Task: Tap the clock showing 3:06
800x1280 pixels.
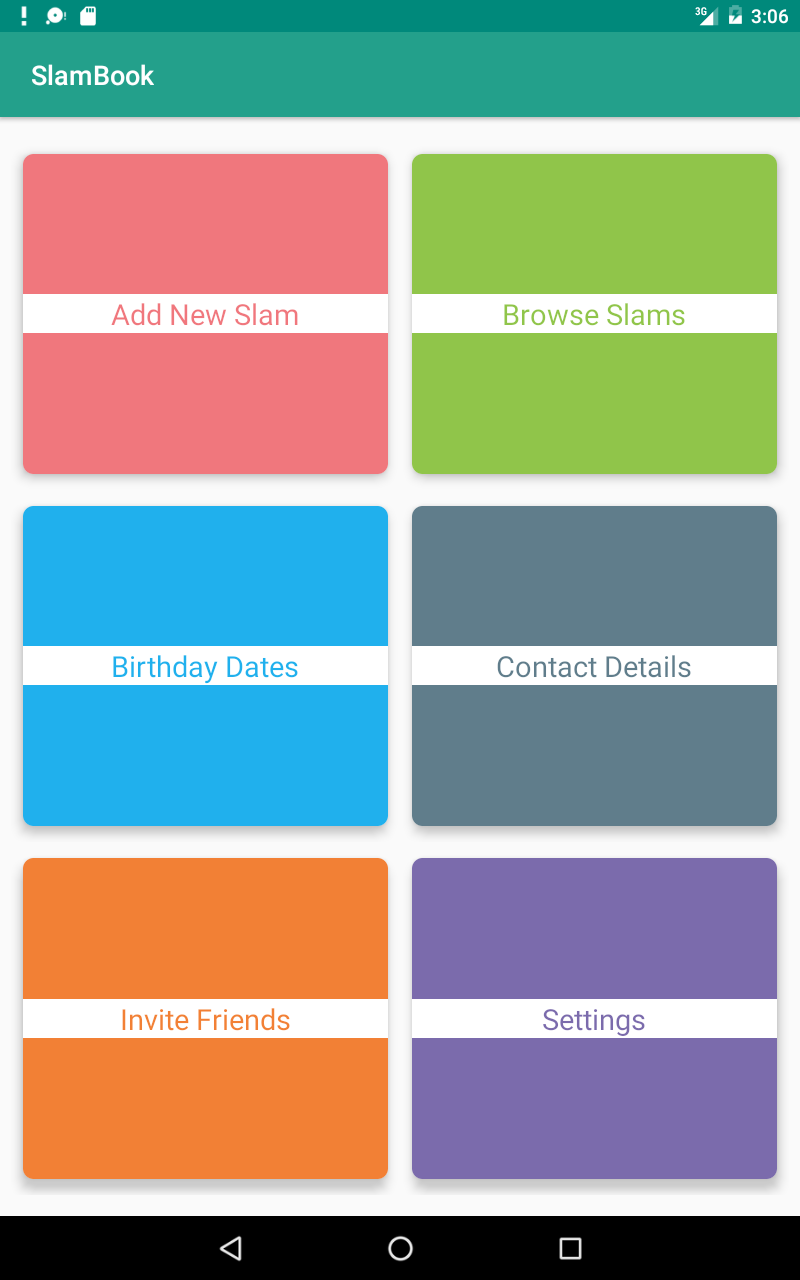Action: [771, 15]
